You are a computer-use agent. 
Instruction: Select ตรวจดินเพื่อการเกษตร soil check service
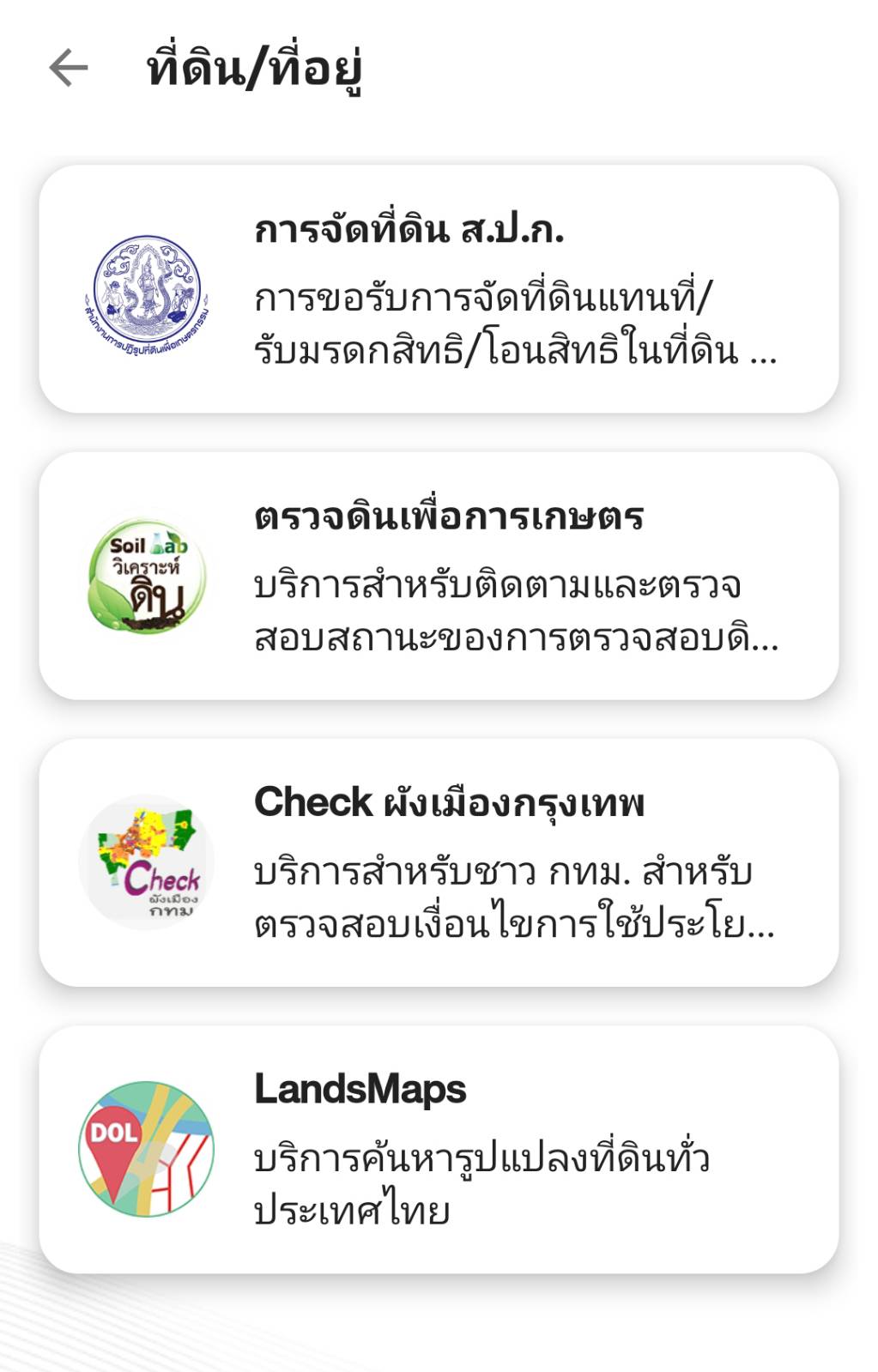coord(439,576)
